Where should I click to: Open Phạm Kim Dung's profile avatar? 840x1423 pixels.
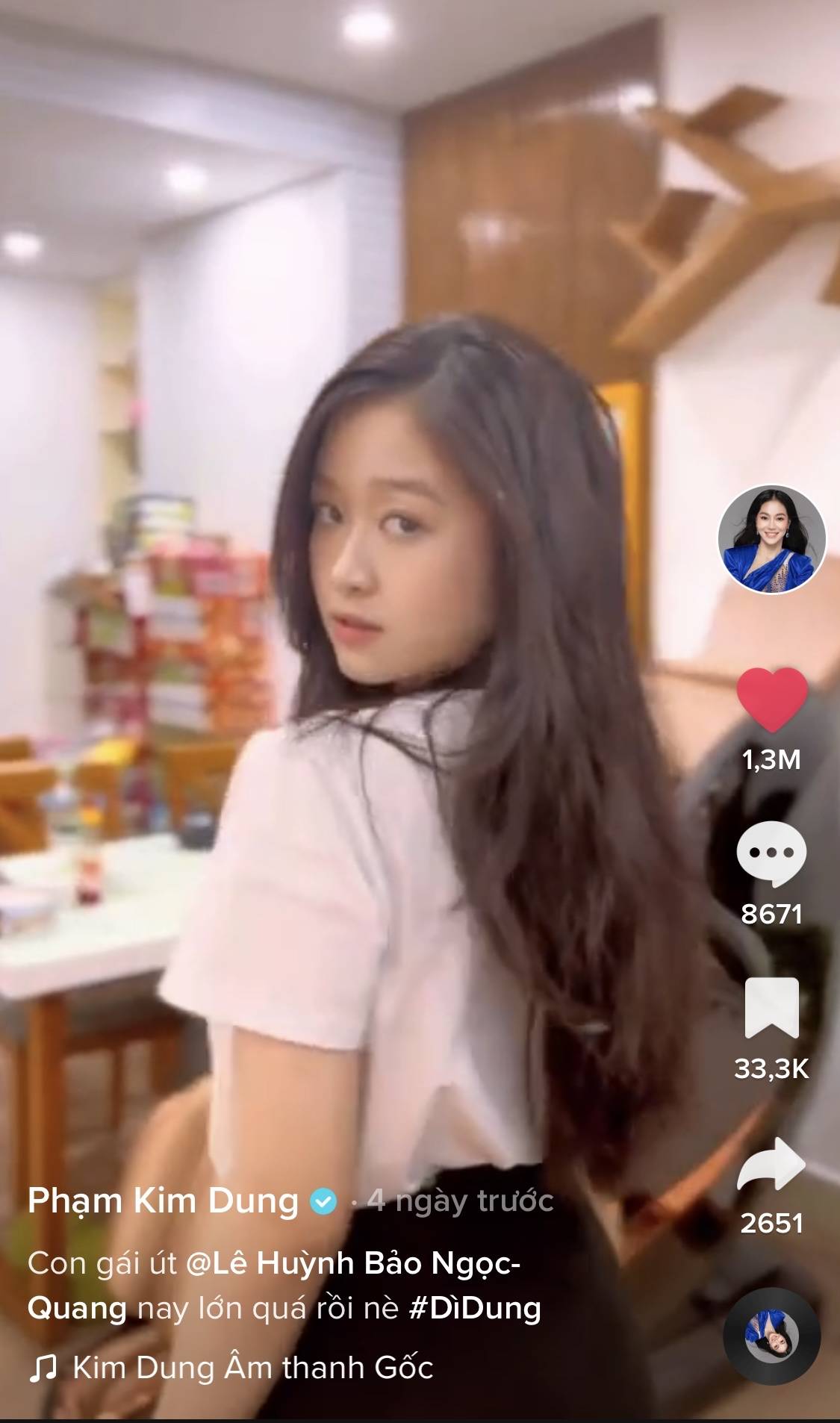(771, 540)
